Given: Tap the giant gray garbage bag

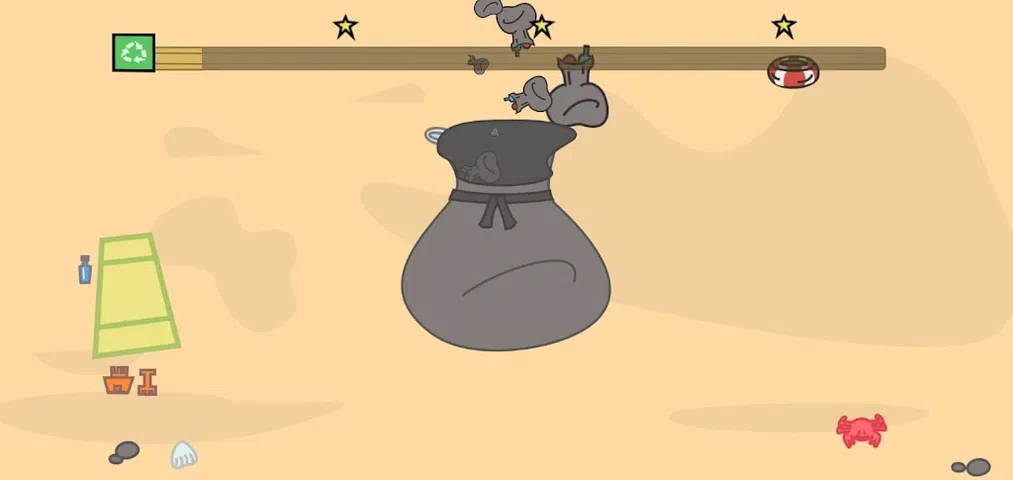Looking at the screenshot, I should click(x=506, y=236).
